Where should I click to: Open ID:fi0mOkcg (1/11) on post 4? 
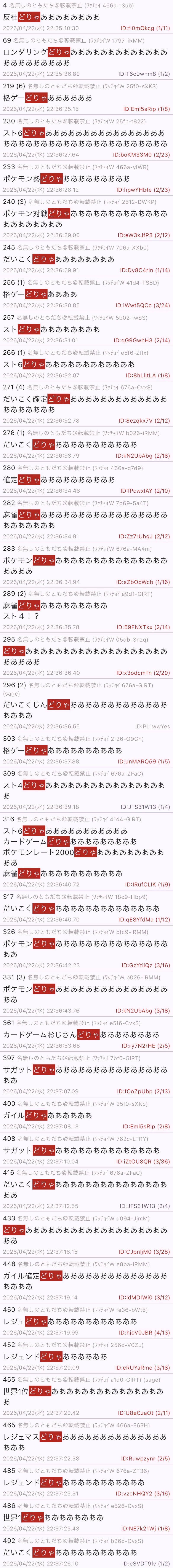[x=145, y=28]
